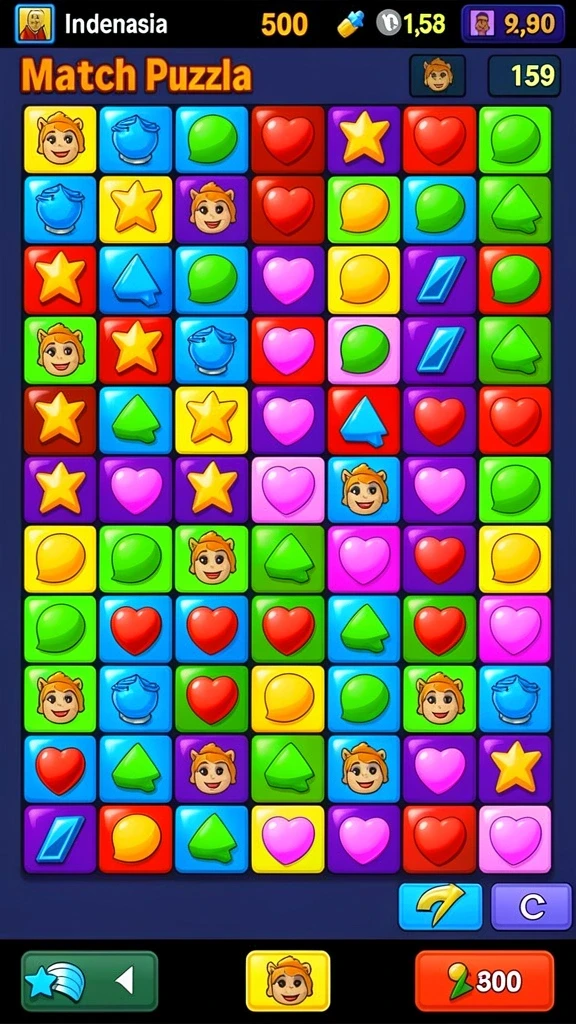Open the Indenasia player profile avatar
Viewport: 576px width, 1024px height.
35,24
